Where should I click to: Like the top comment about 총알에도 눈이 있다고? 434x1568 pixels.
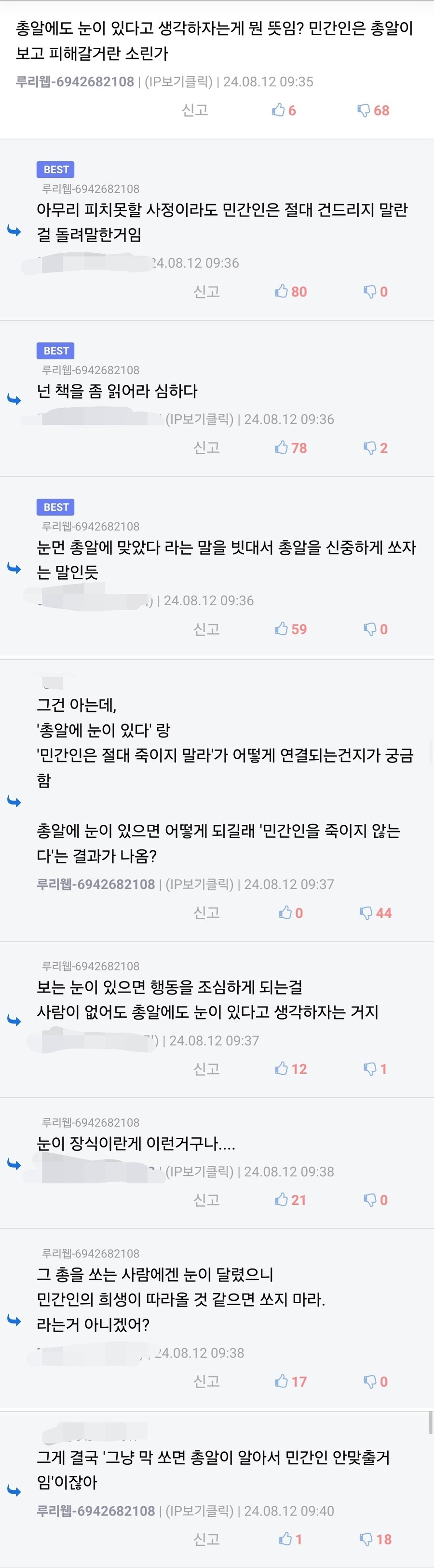click(x=283, y=110)
